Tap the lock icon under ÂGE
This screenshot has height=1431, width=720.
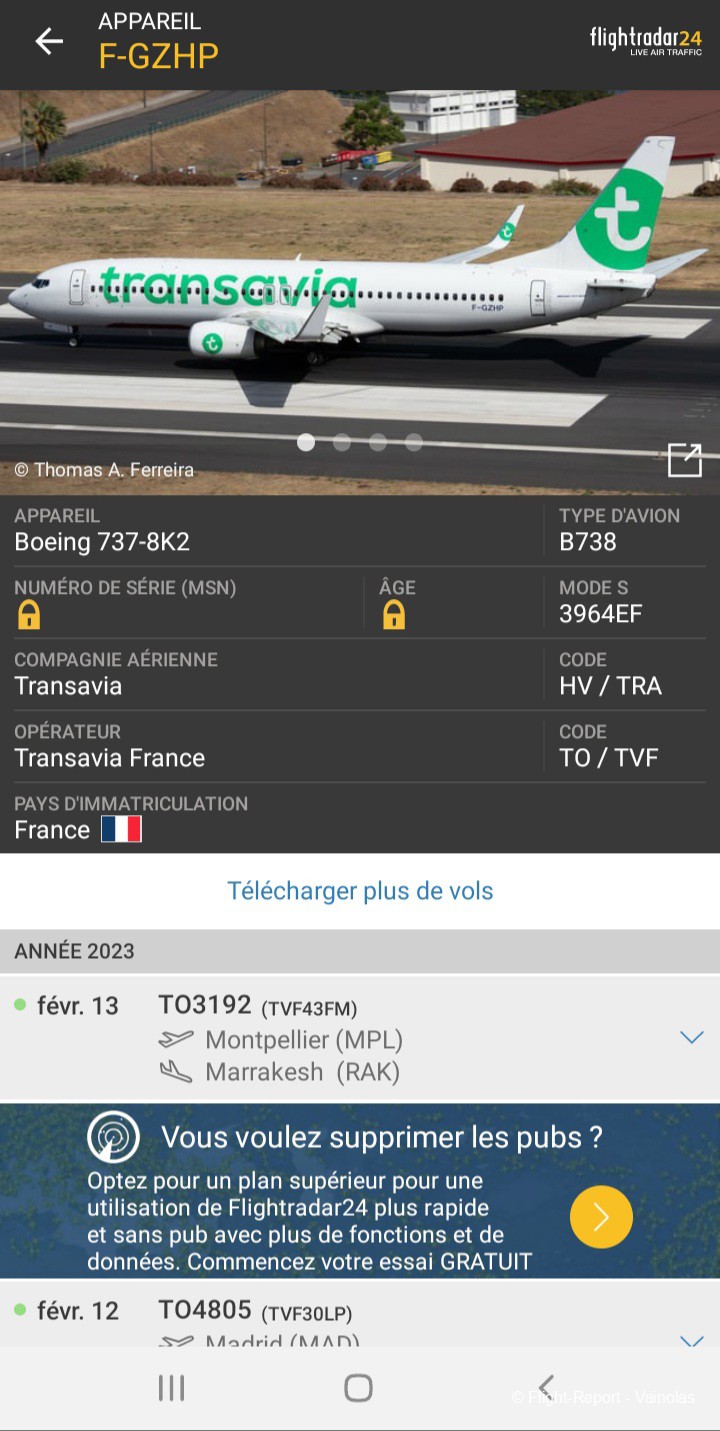(394, 615)
